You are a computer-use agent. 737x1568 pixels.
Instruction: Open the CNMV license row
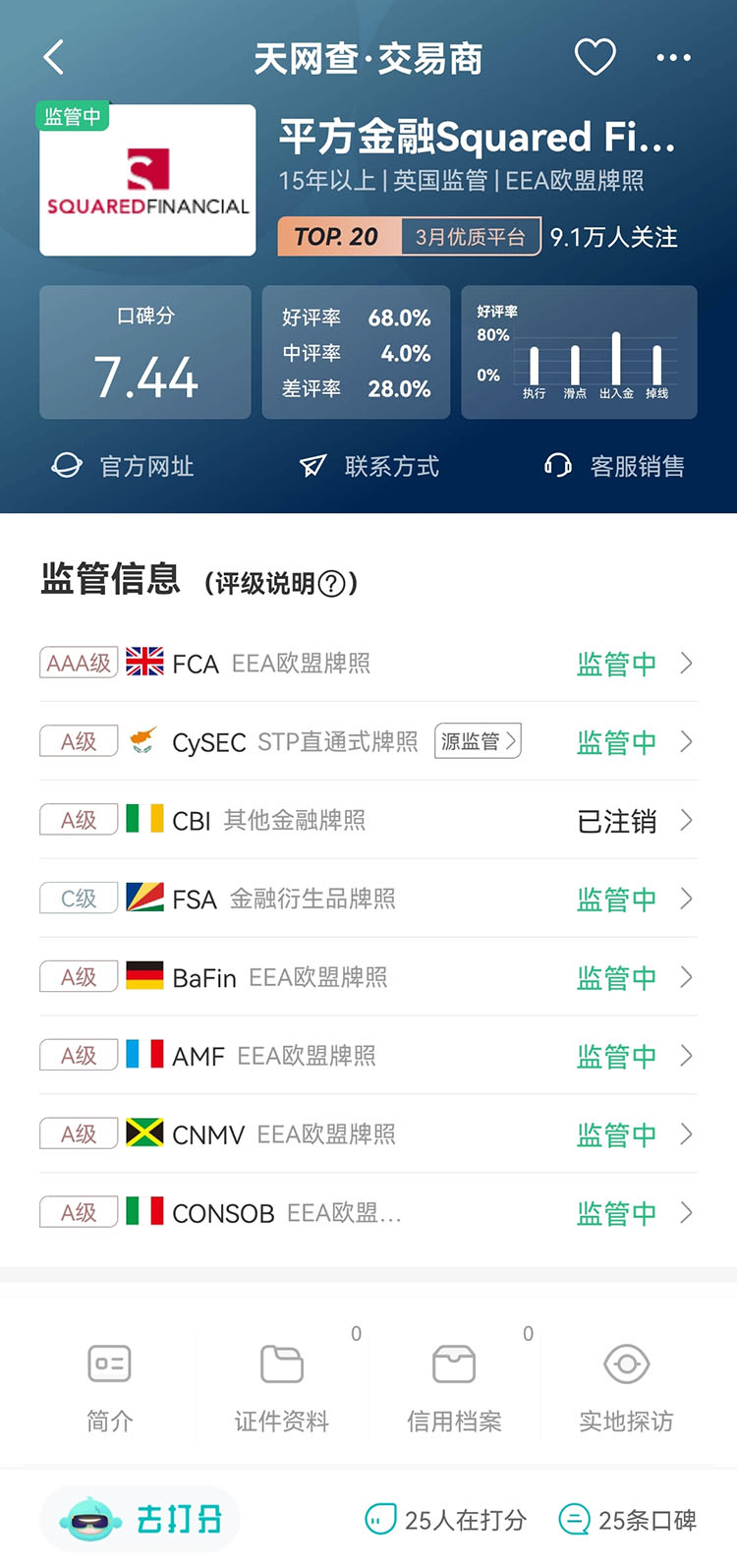pyautogui.click(x=368, y=1135)
